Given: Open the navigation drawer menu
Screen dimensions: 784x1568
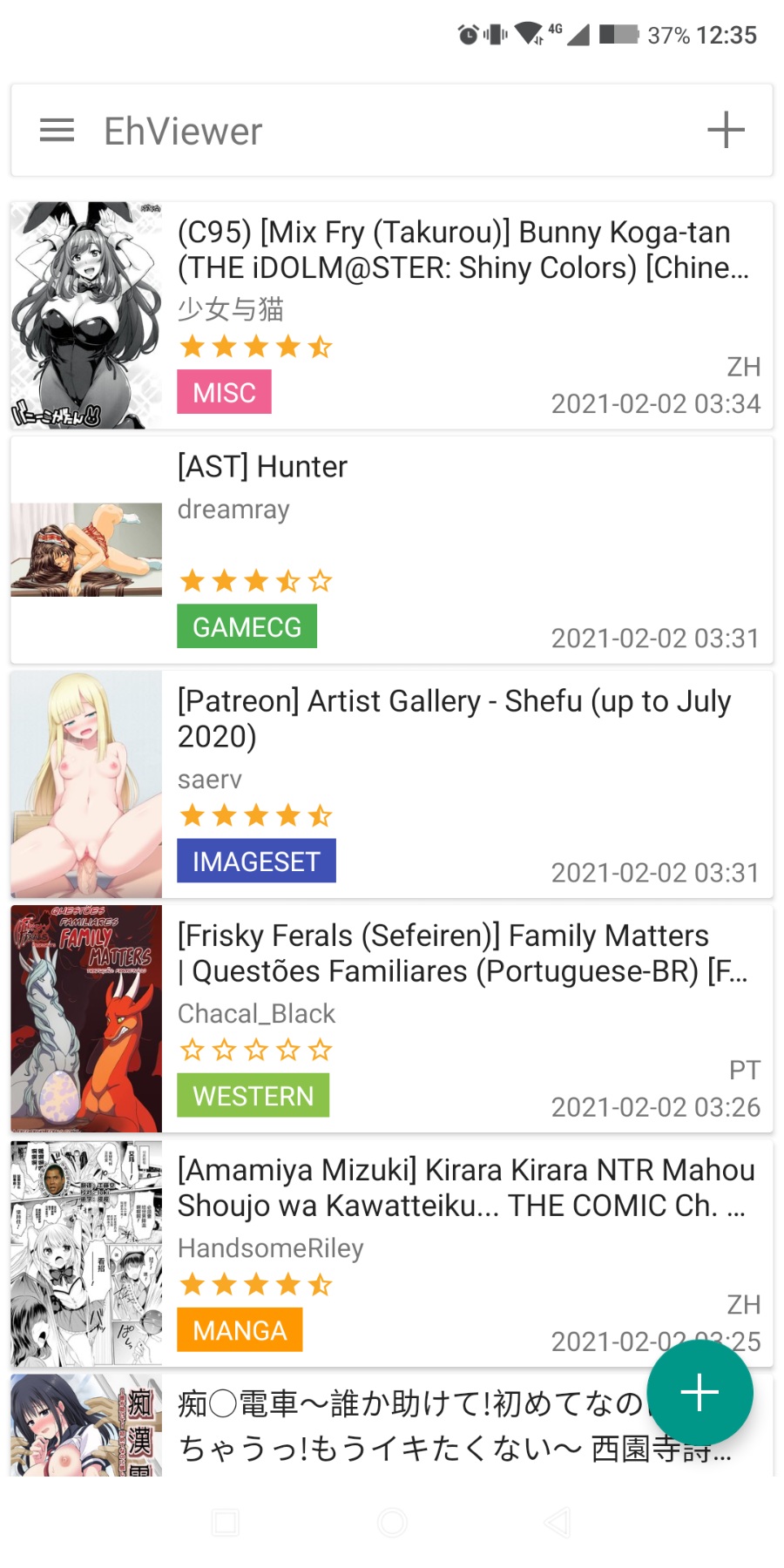Looking at the screenshot, I should point(57,131).
